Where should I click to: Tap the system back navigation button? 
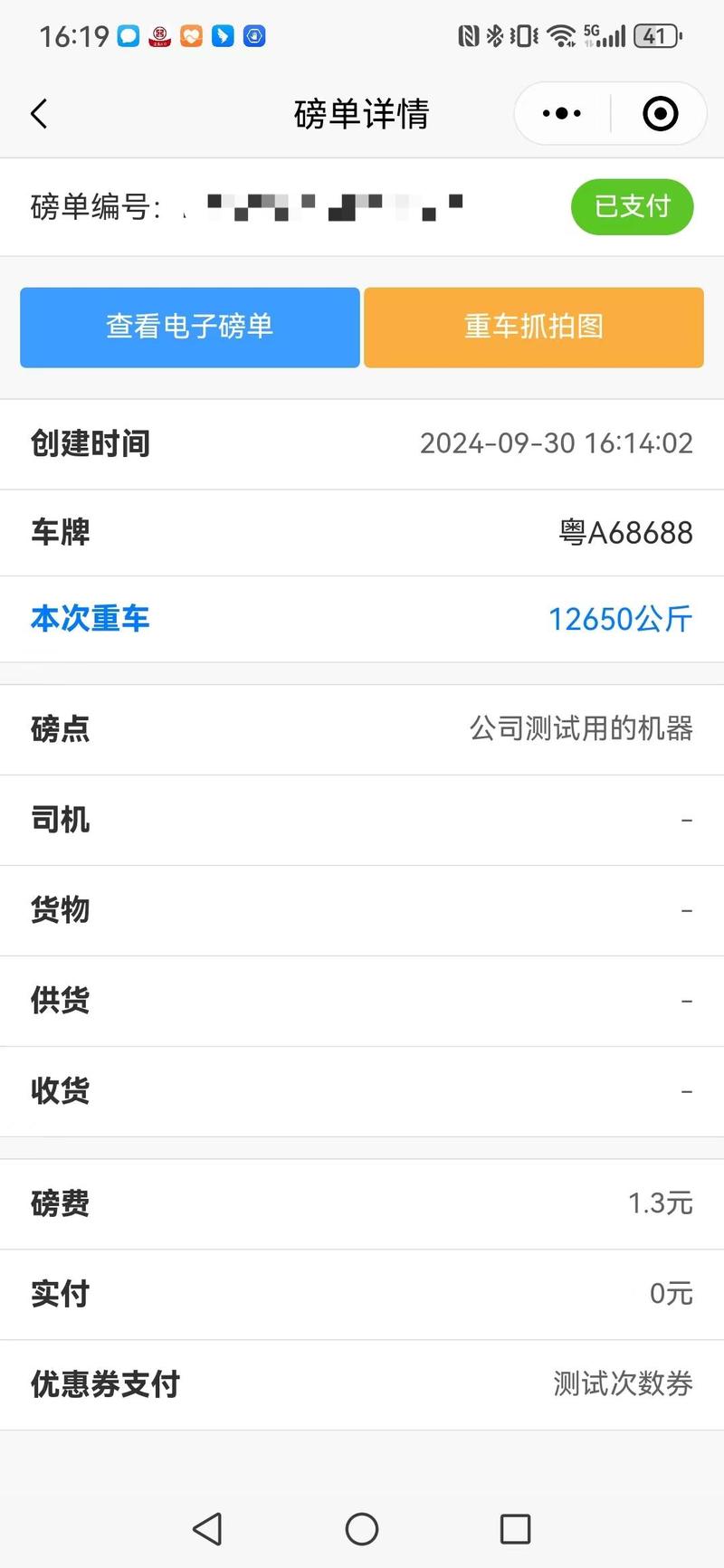207,1529
